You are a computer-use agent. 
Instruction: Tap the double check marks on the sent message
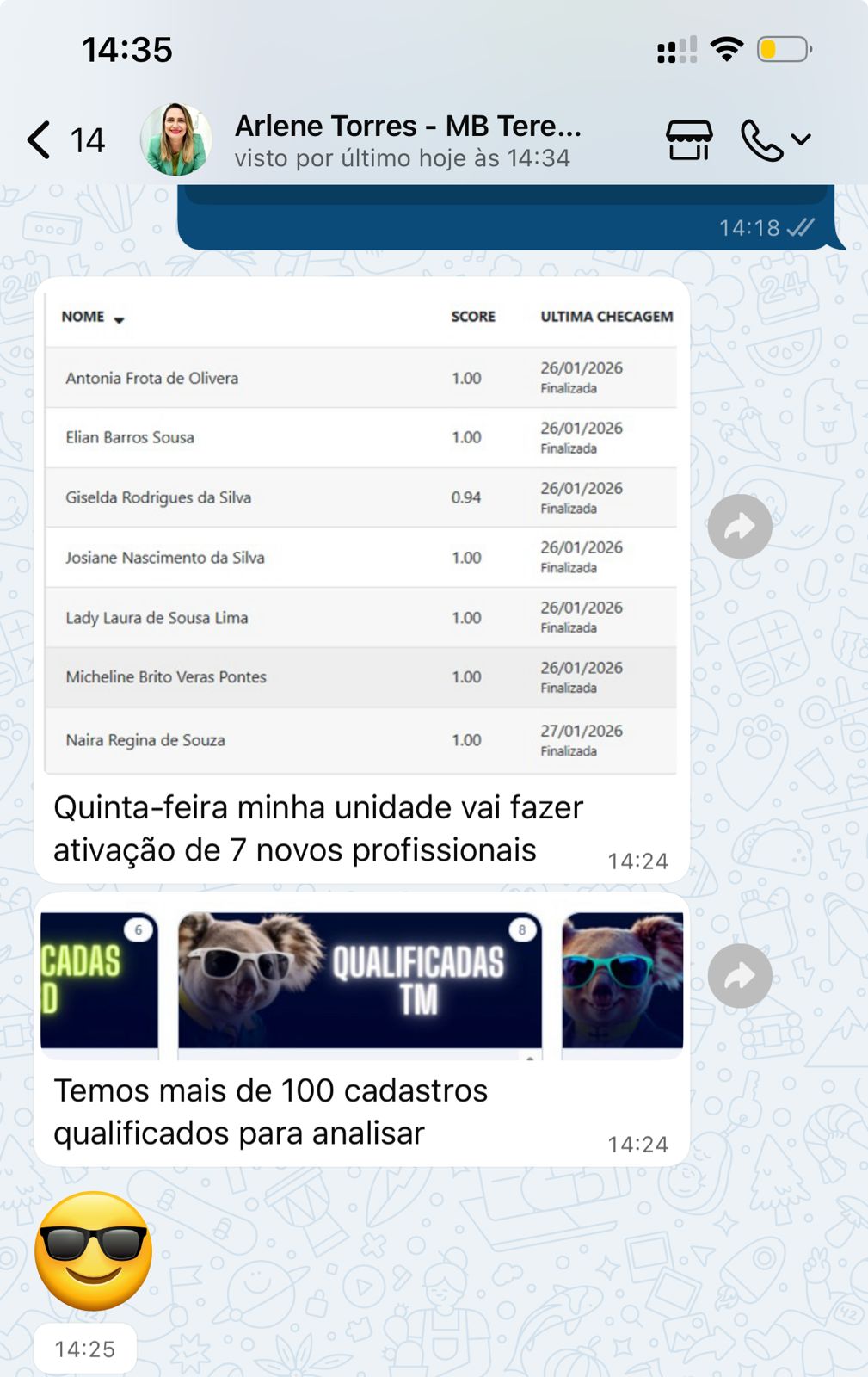[x=799, y=228]
